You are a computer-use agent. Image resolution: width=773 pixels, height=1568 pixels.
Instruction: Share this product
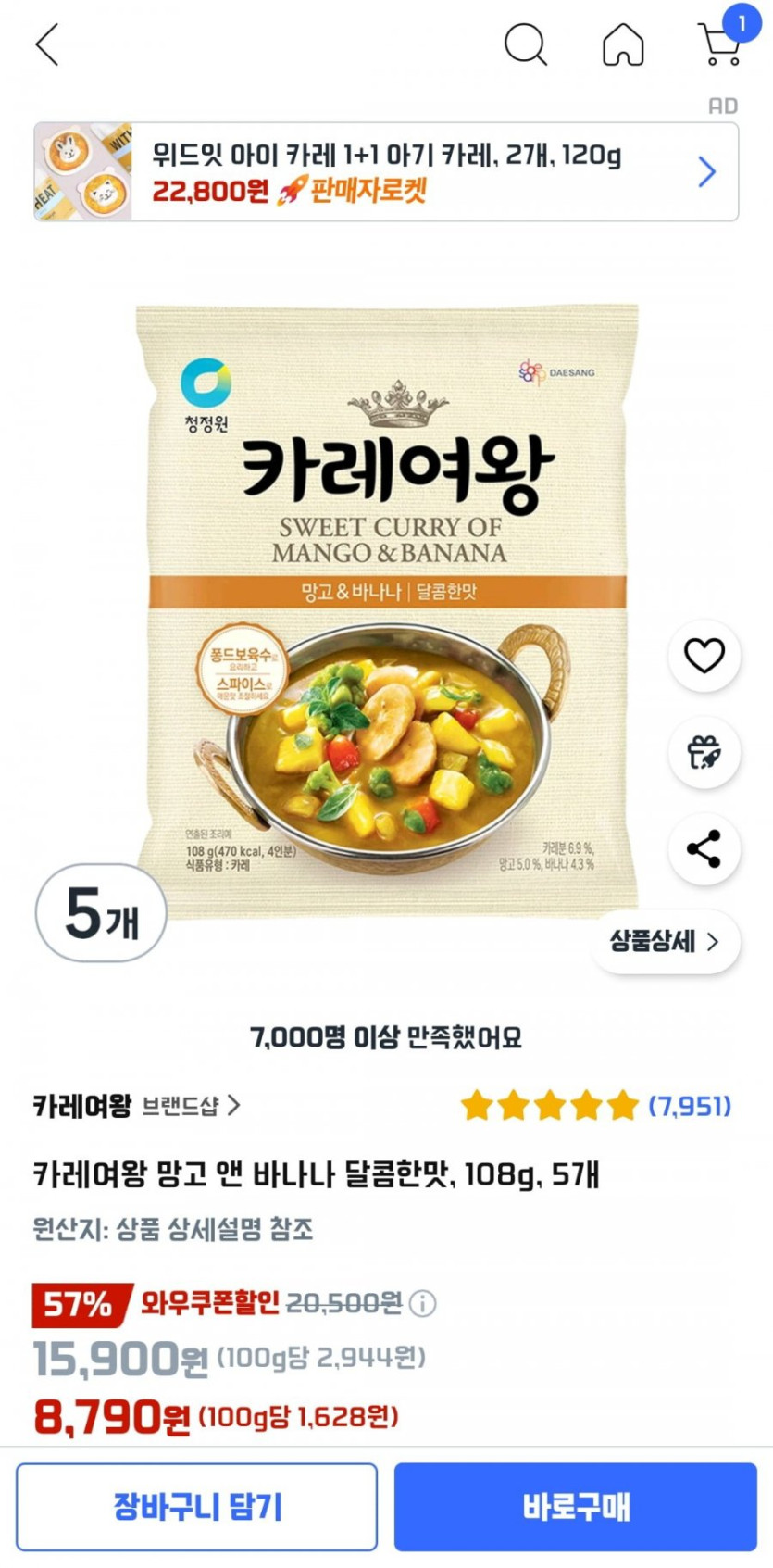coord(704,848)
